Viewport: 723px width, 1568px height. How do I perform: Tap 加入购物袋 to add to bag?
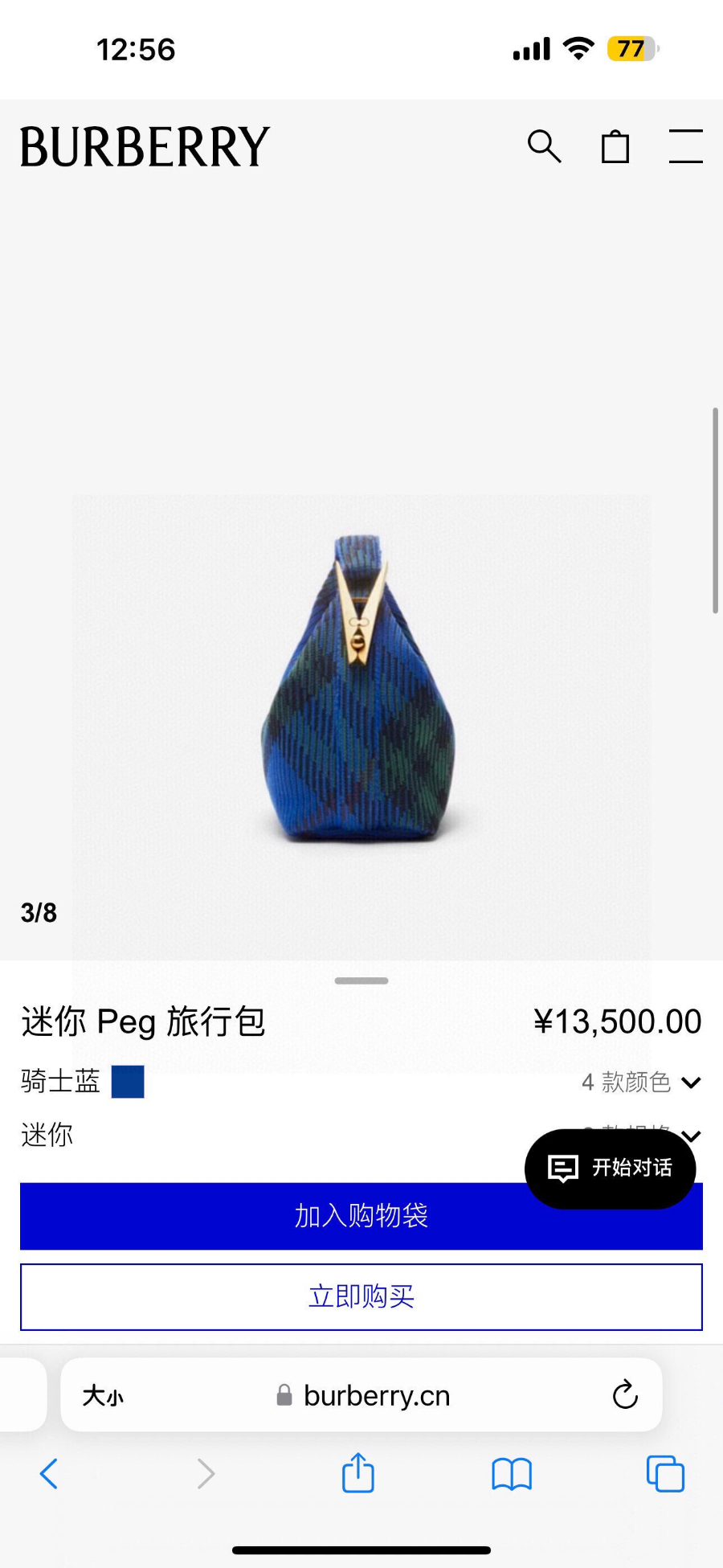tap(273, 1216)
